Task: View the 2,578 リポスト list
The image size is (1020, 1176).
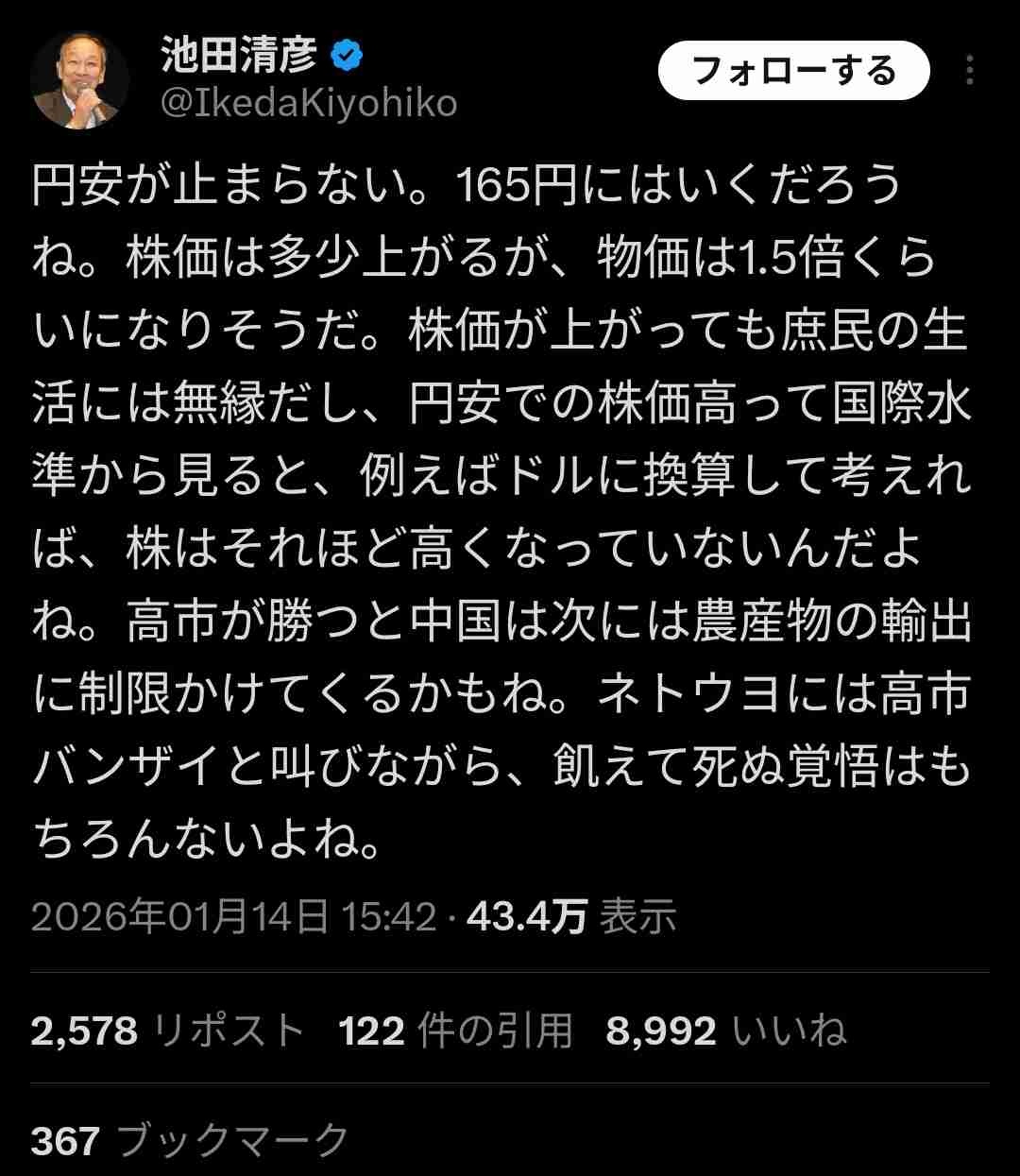Action: (x=167, y=1031)
